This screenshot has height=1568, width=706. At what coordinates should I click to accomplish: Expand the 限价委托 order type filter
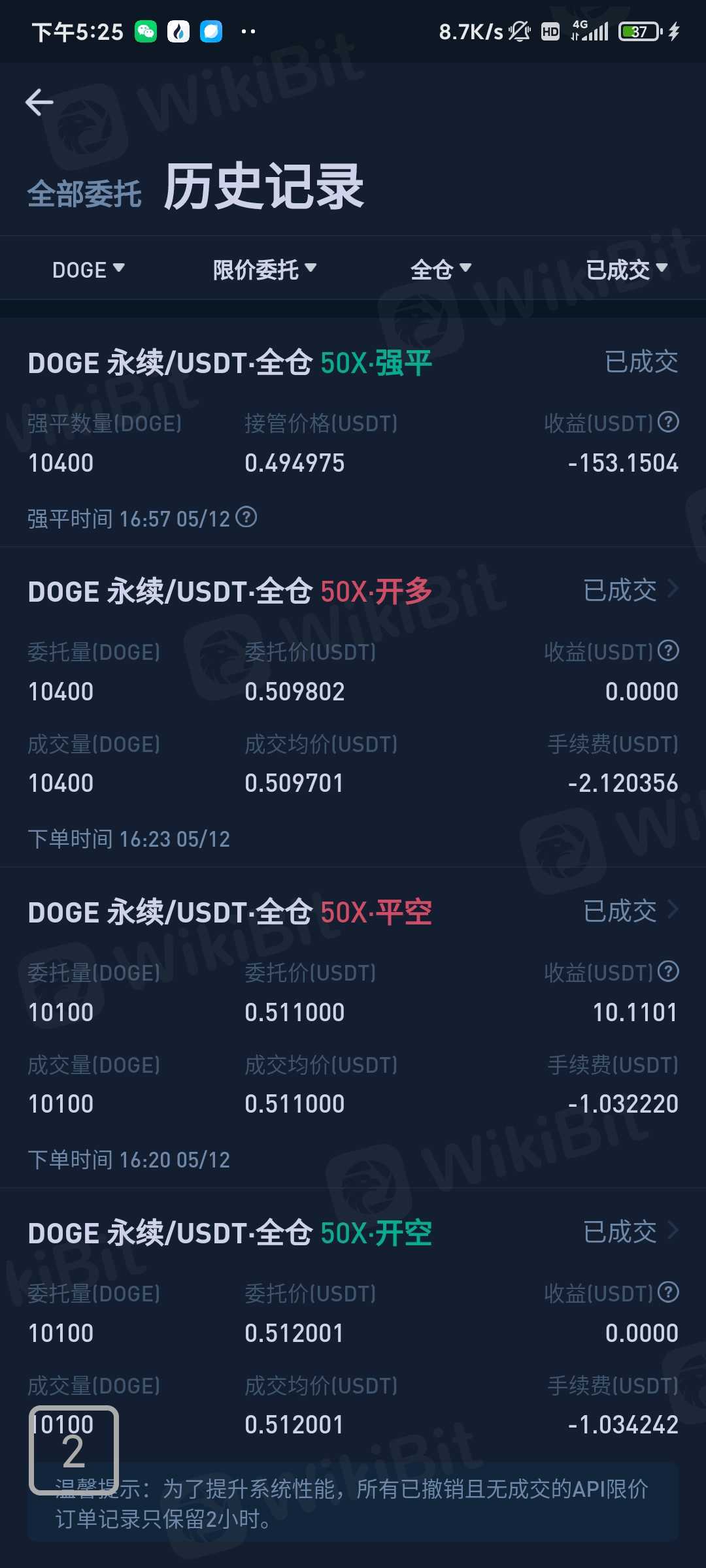264,269
